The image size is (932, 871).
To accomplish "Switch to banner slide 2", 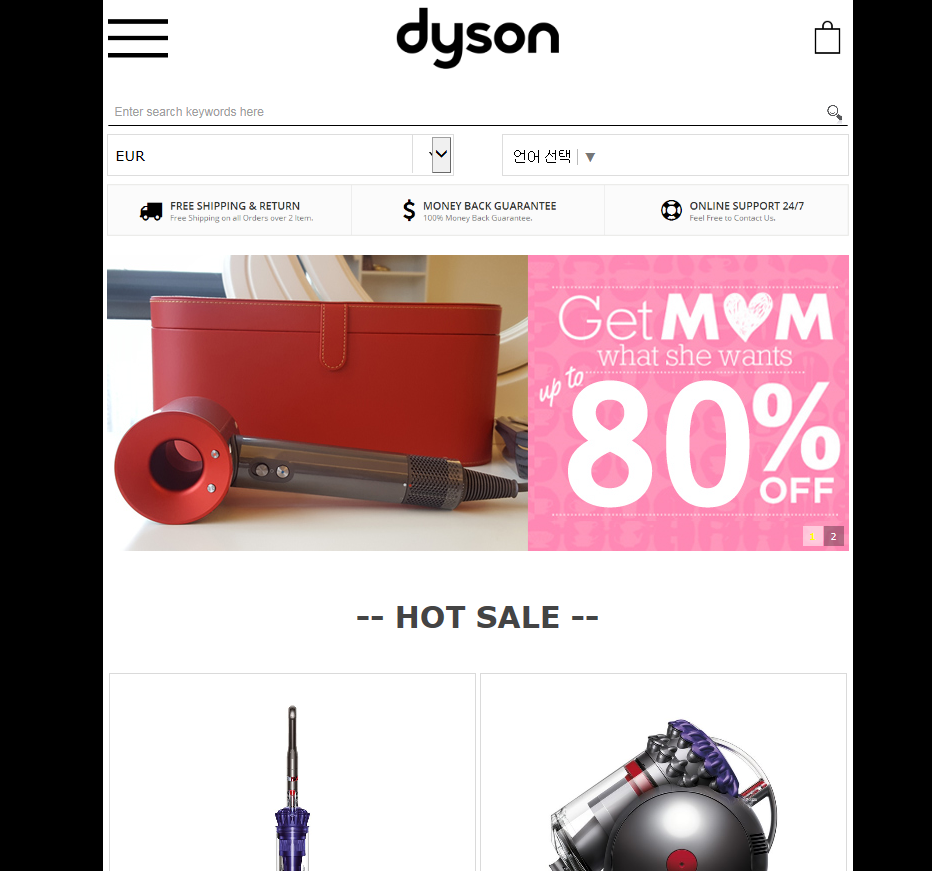I will 834,536.
